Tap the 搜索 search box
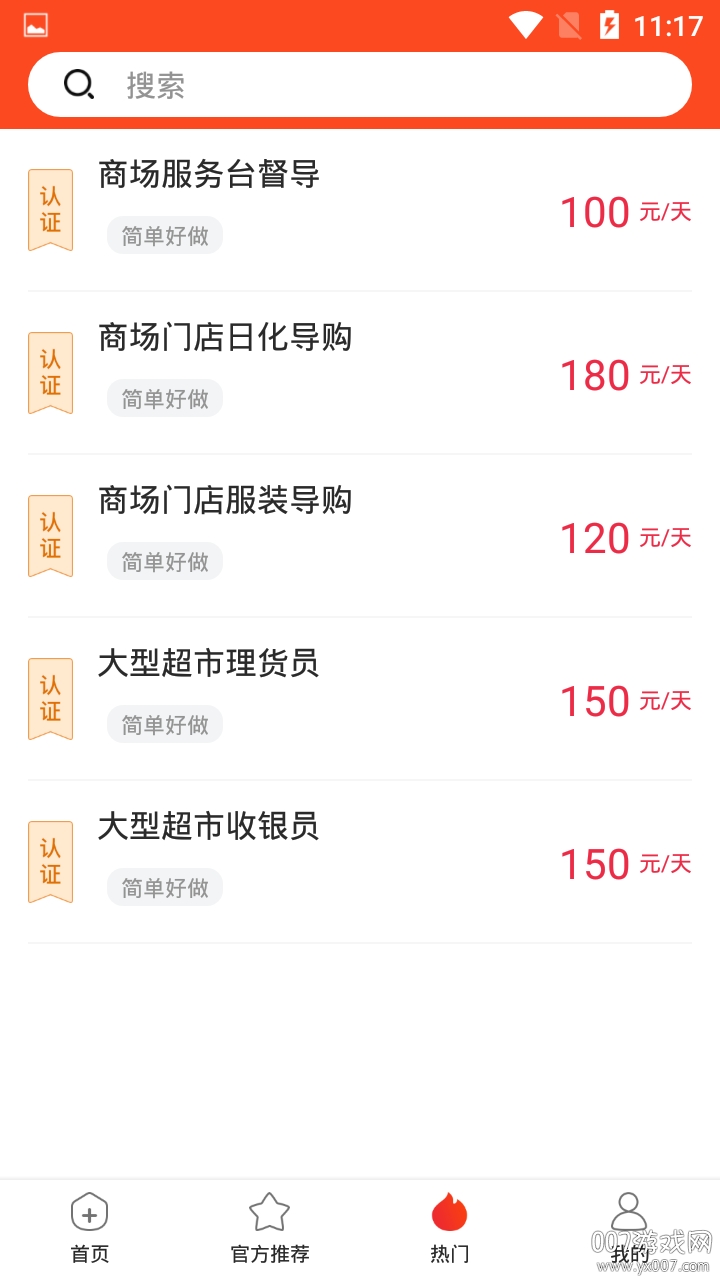The height and width of the screenshot is (1280, 720). [x=360, y=85]
